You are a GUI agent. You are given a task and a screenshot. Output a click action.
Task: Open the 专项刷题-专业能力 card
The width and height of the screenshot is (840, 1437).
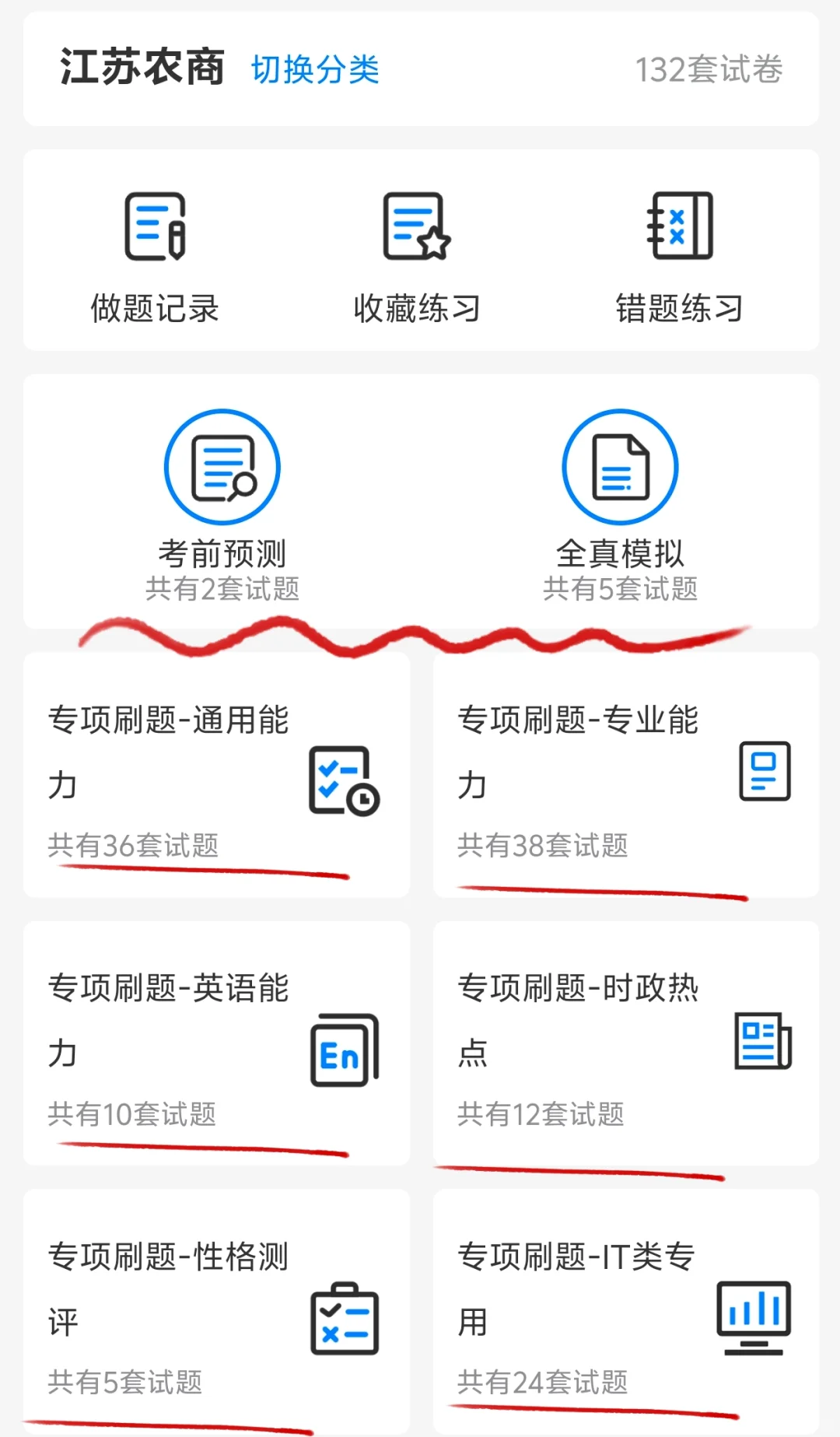tap(625, 775)
